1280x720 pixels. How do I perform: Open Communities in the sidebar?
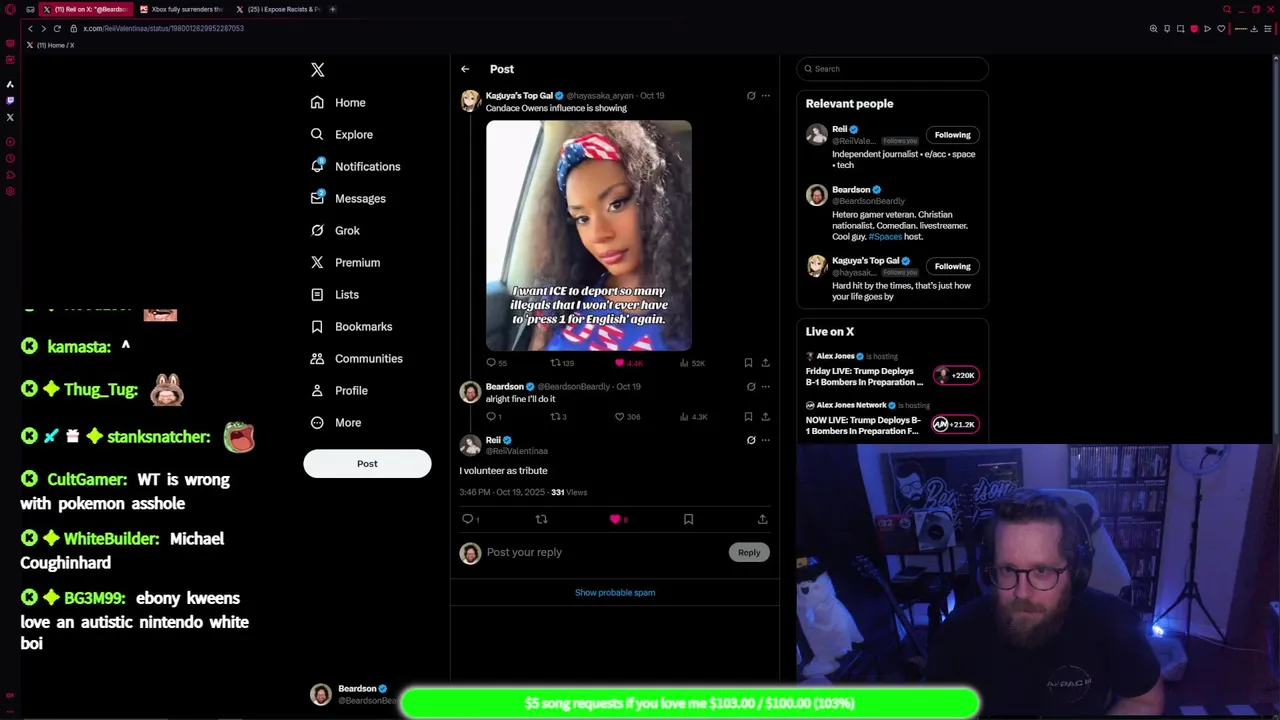pos(367,358)
